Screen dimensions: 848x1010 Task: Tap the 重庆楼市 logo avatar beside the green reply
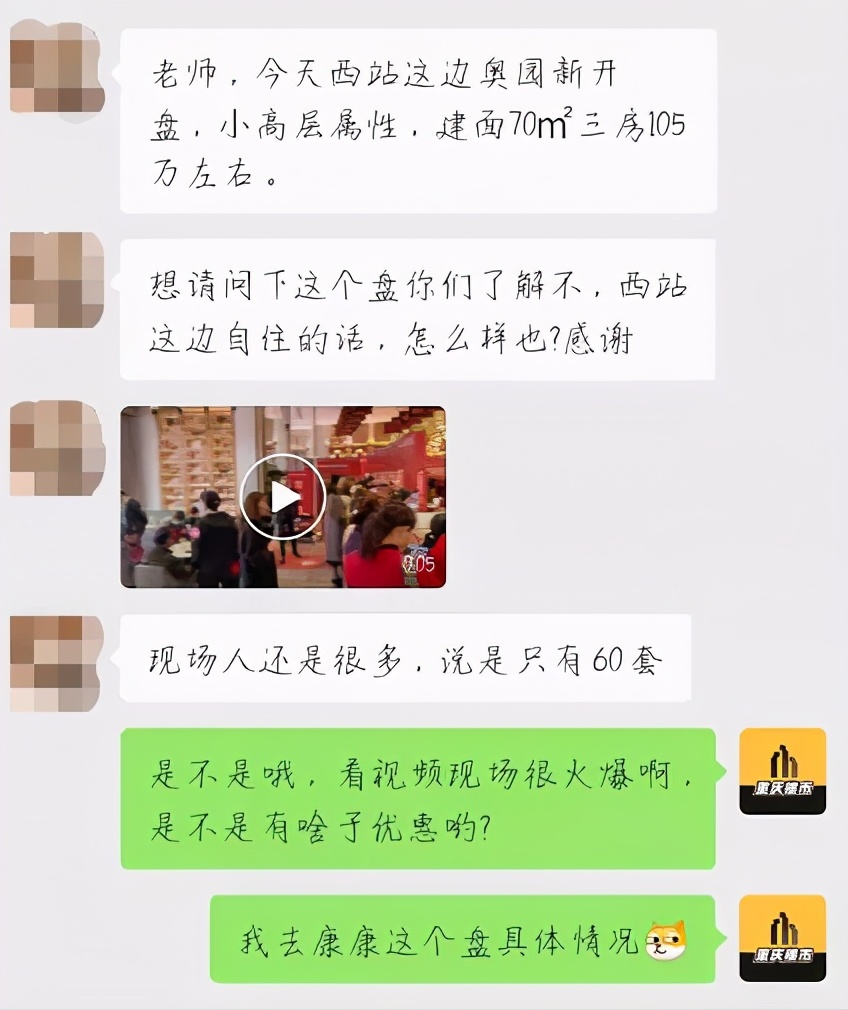tap(783, 772)
